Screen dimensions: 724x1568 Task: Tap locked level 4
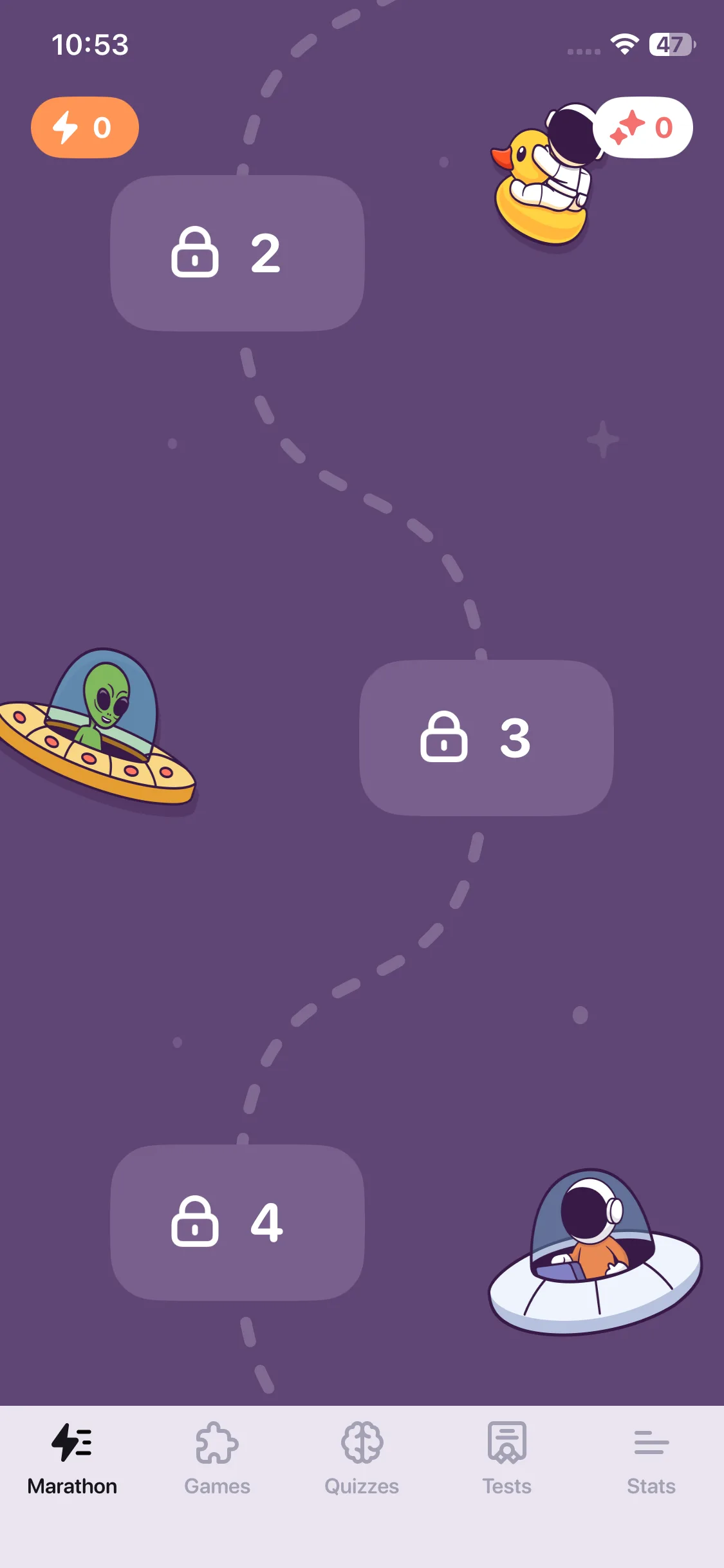pyautogui.click(x=237, y=1222)
